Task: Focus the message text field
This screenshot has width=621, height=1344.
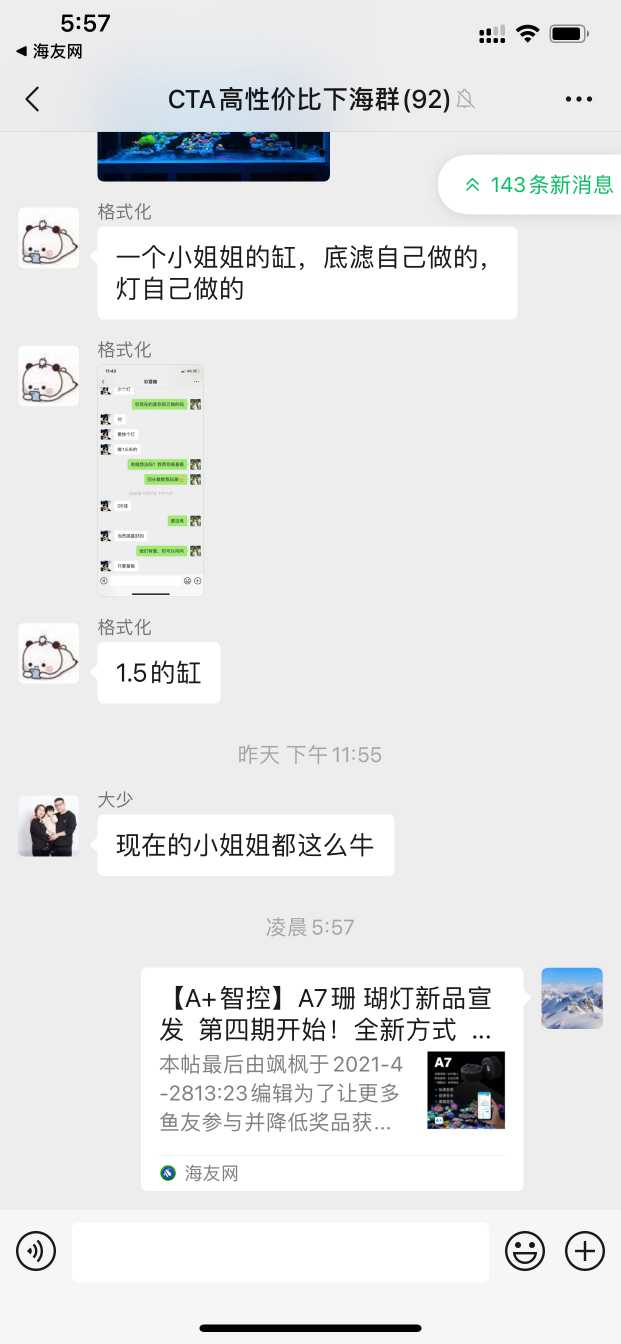Action: pos(280,1251)
